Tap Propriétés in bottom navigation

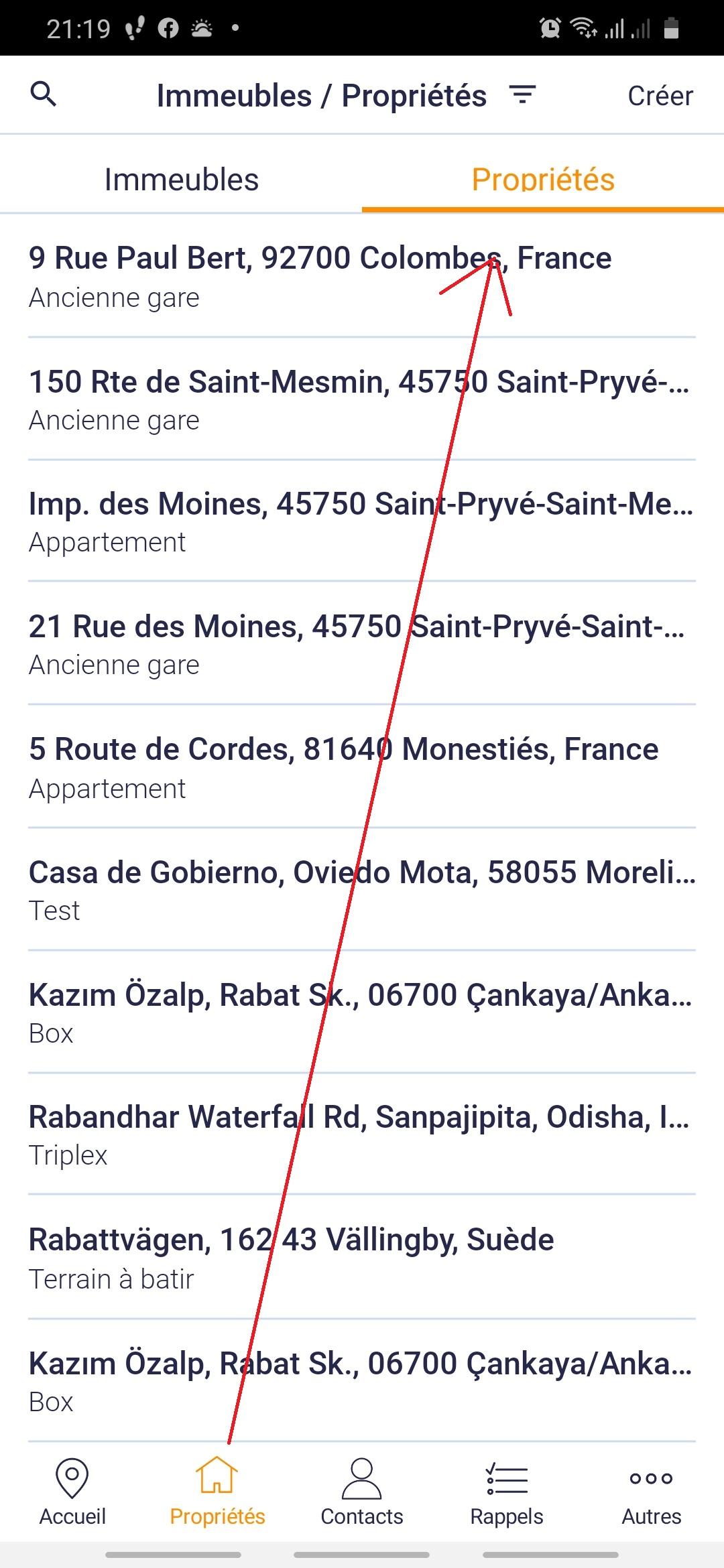(x=217, y=1492)
